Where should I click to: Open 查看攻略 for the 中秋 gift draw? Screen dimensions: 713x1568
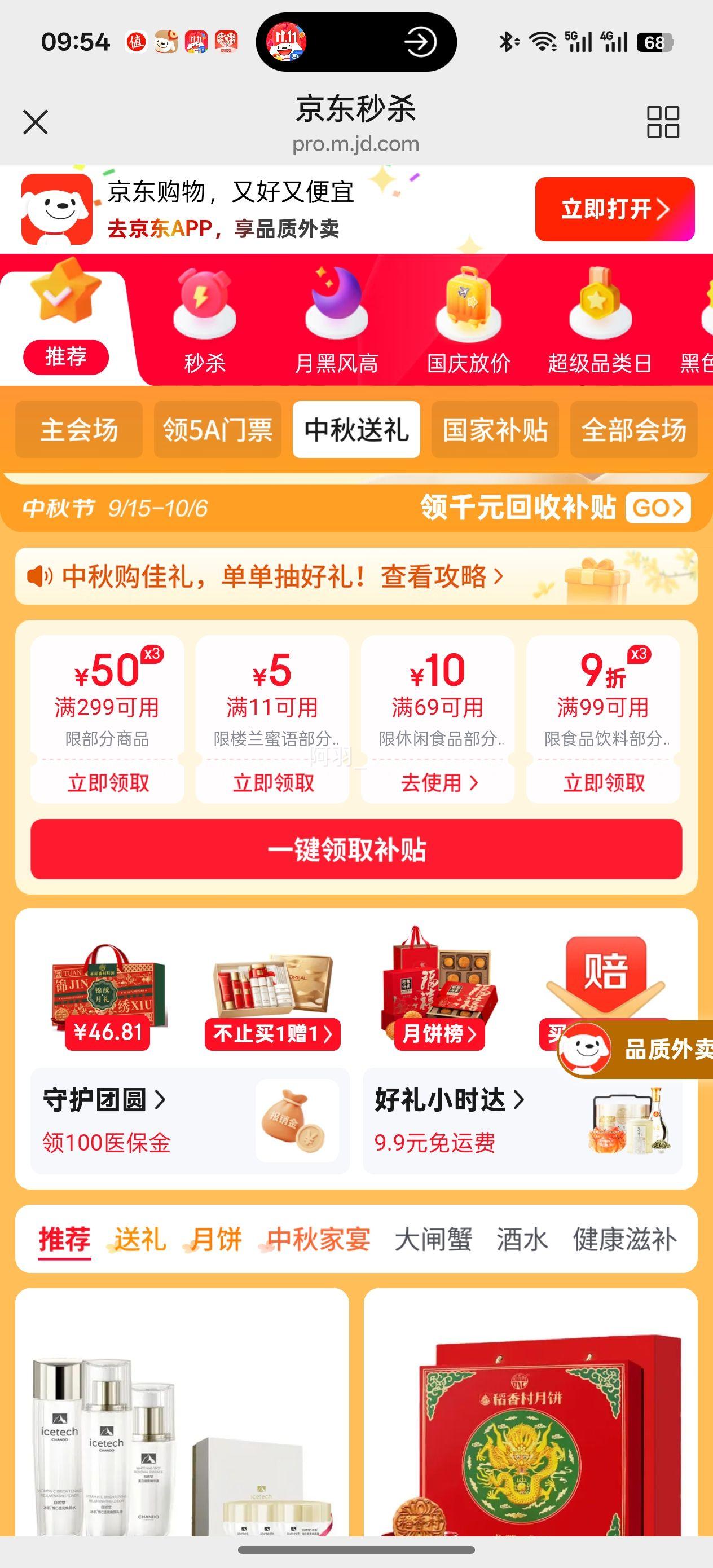click(x=442, y=576)
